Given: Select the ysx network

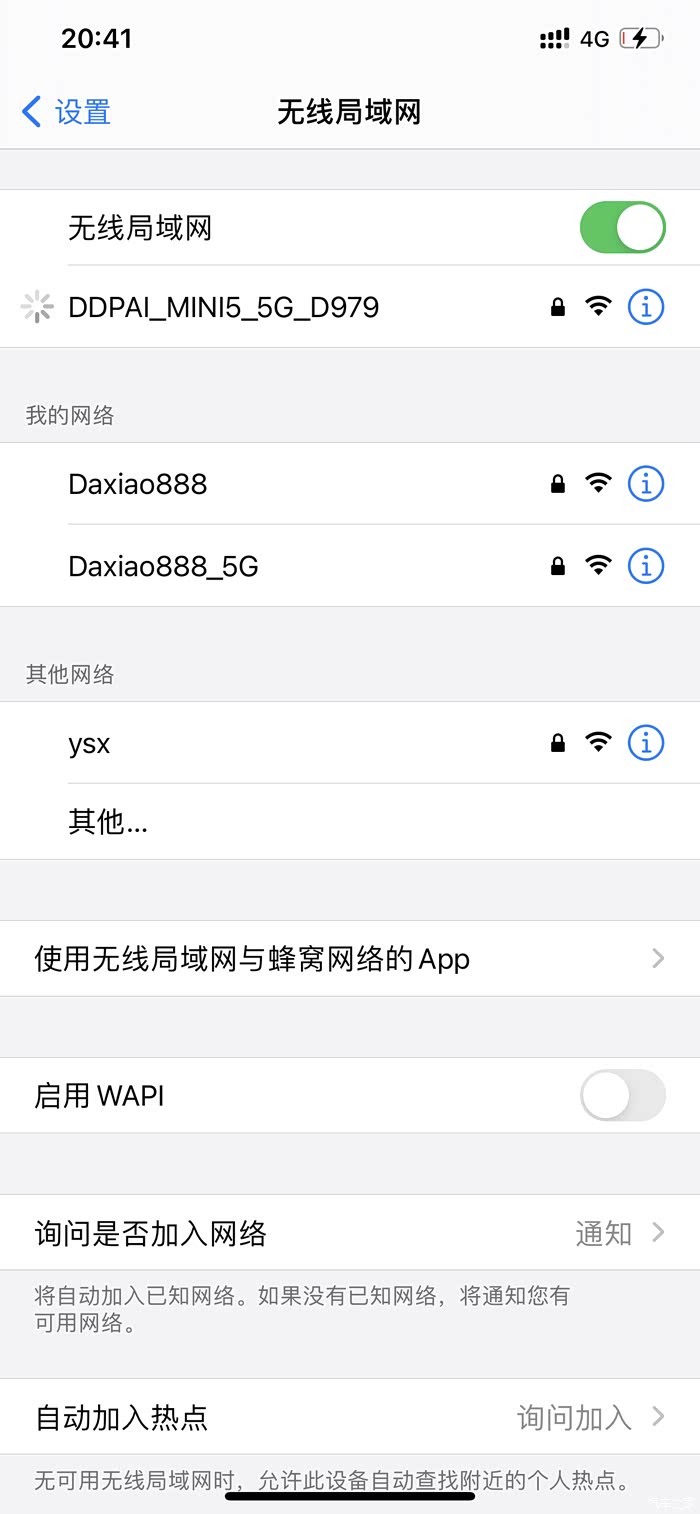Looking at the screenshot, I should (x=350, y=743).
